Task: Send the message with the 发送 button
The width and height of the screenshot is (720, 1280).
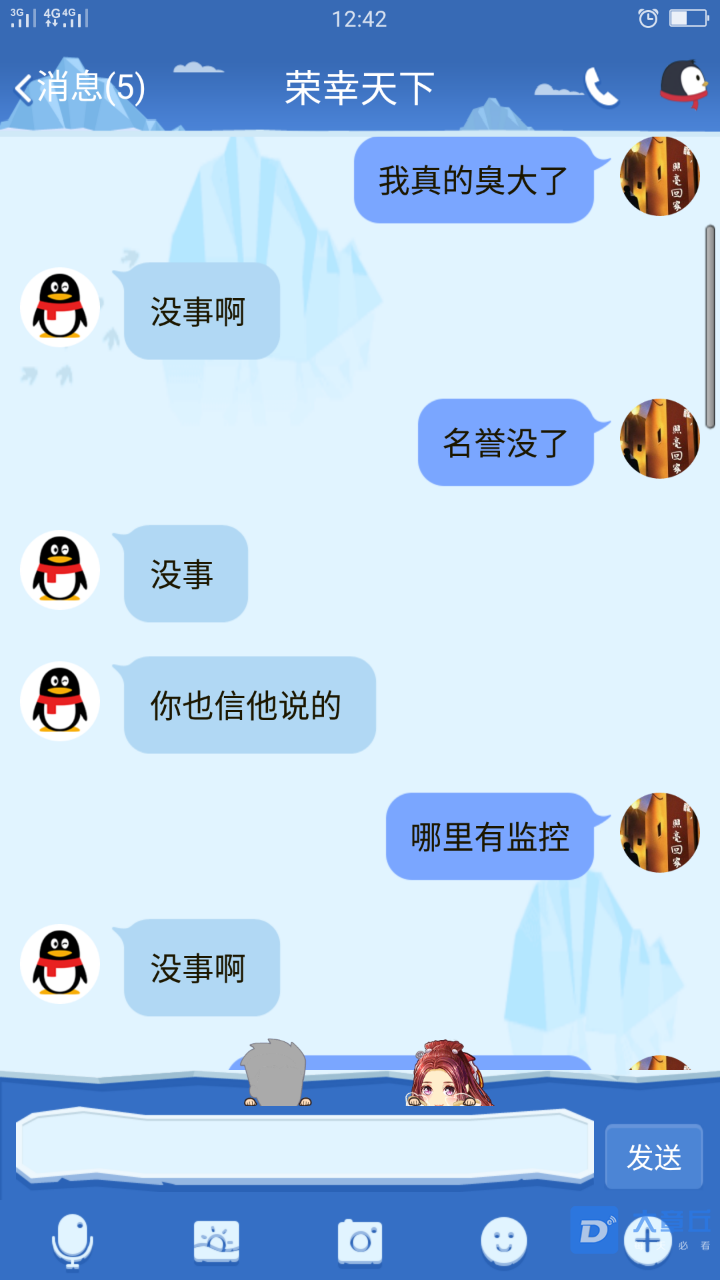Action: (x=654, y=1157)
